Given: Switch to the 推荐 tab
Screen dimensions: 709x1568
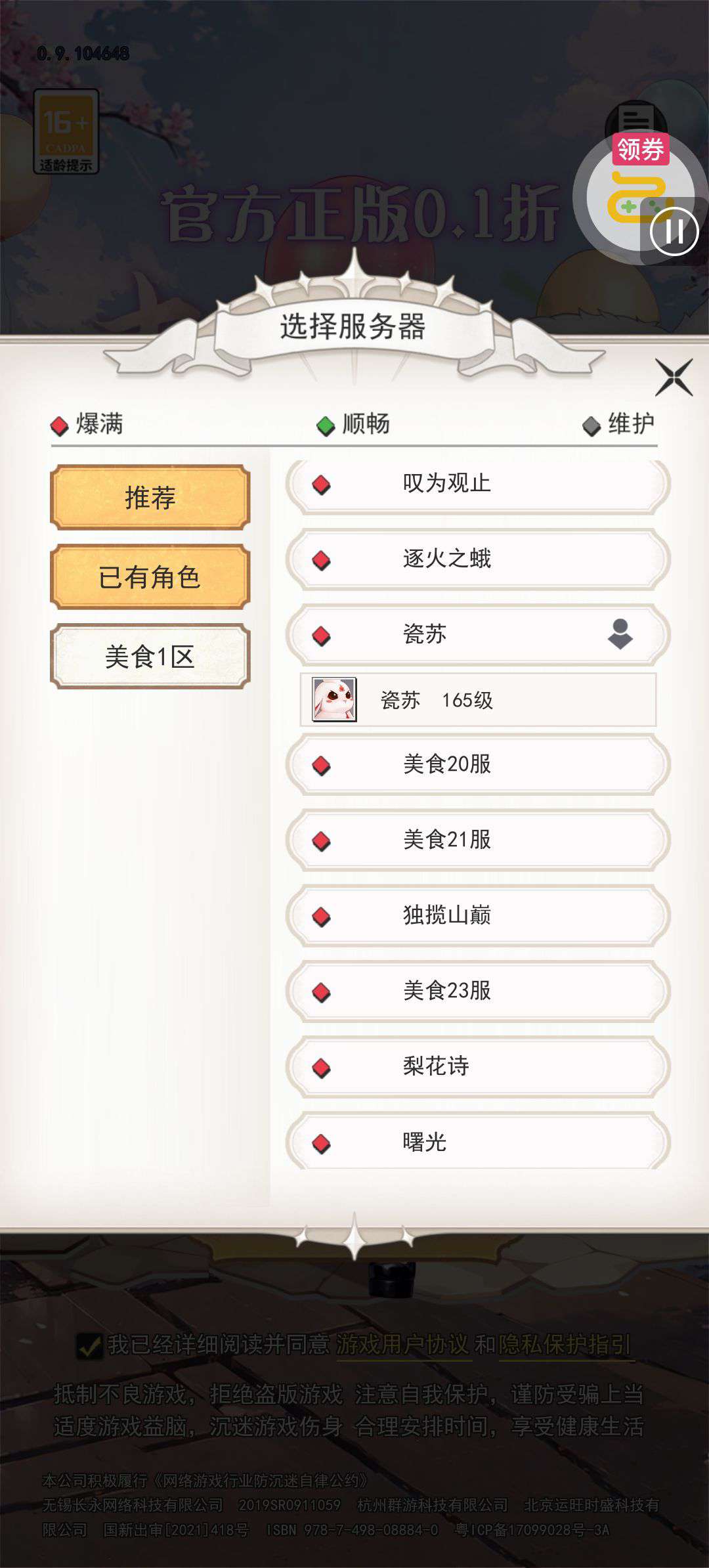Looking at the screenshot, I should click(x=150, y=497).
